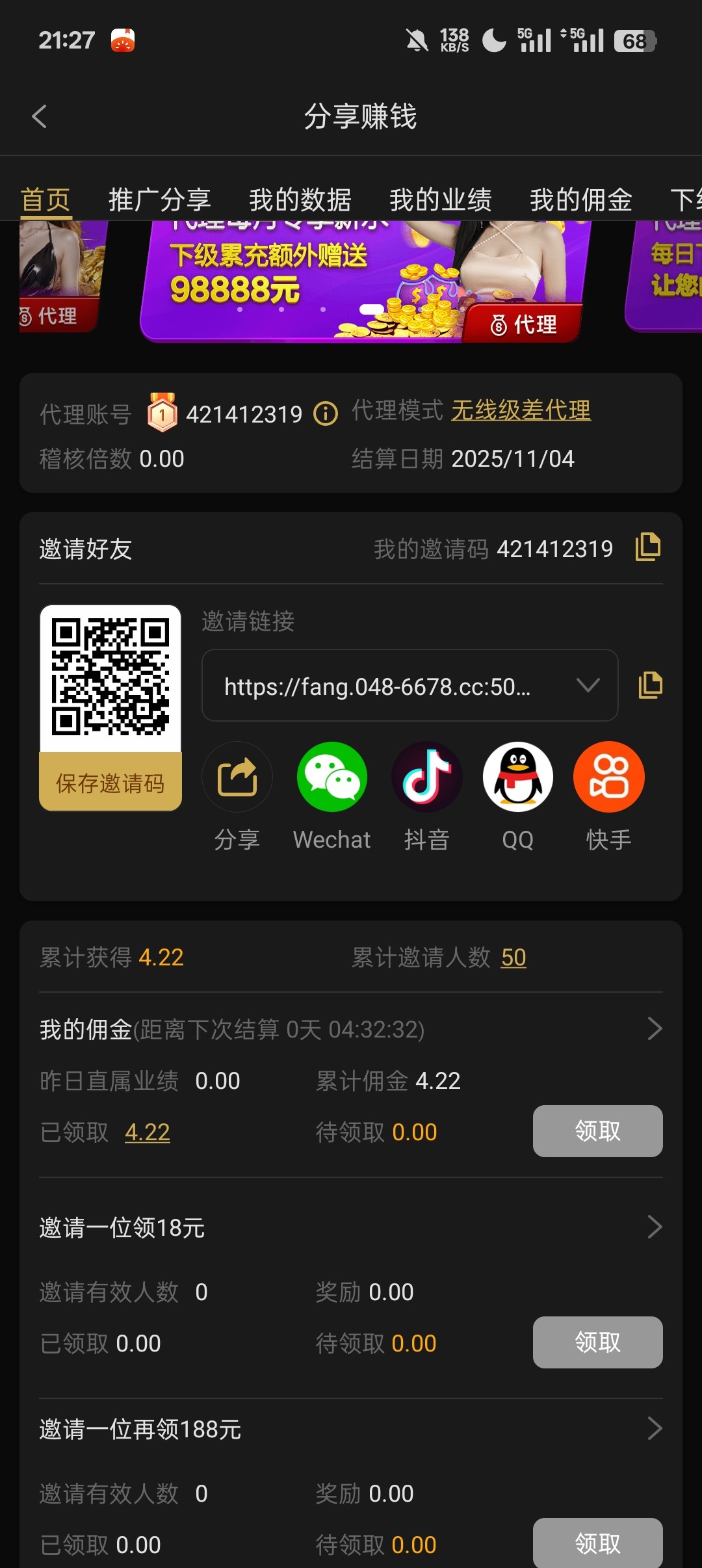Open the generic 分享 share option
The height and width of the screenshot is (1568, 702).
tap(237, 777)
